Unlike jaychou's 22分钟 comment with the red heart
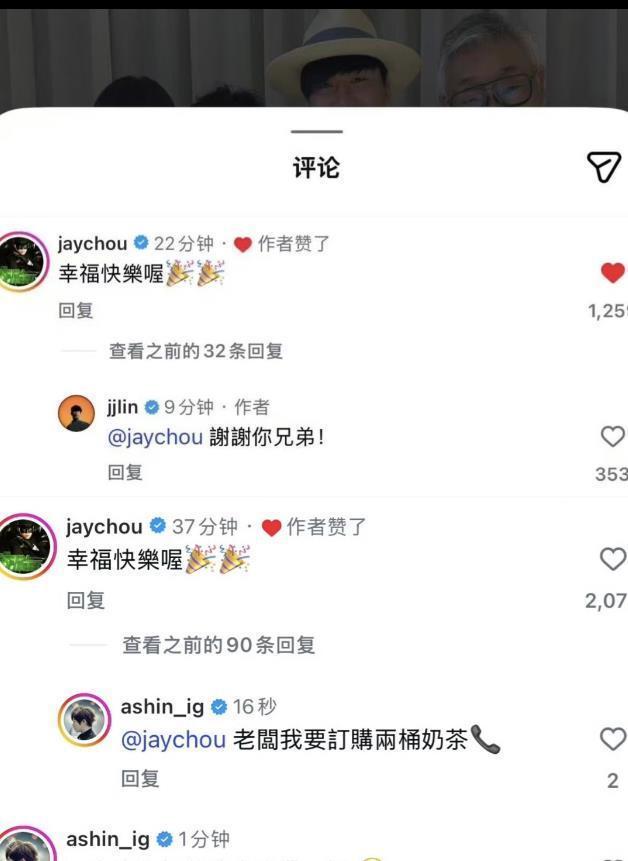Viewport: 628px width, 861px height. 612,272
